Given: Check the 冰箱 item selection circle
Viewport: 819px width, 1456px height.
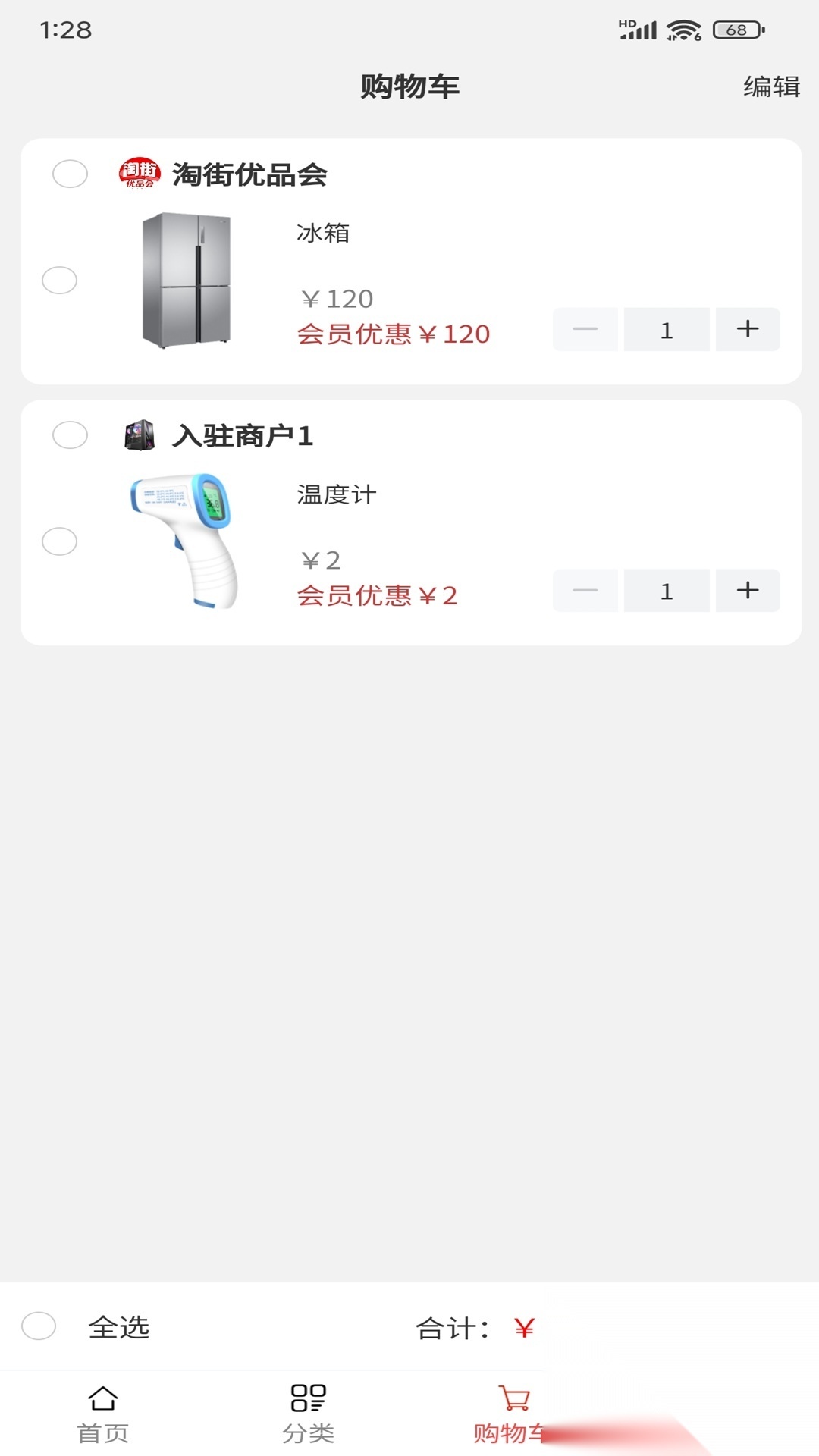Looking at the screenshot, I should click(59, 281).
